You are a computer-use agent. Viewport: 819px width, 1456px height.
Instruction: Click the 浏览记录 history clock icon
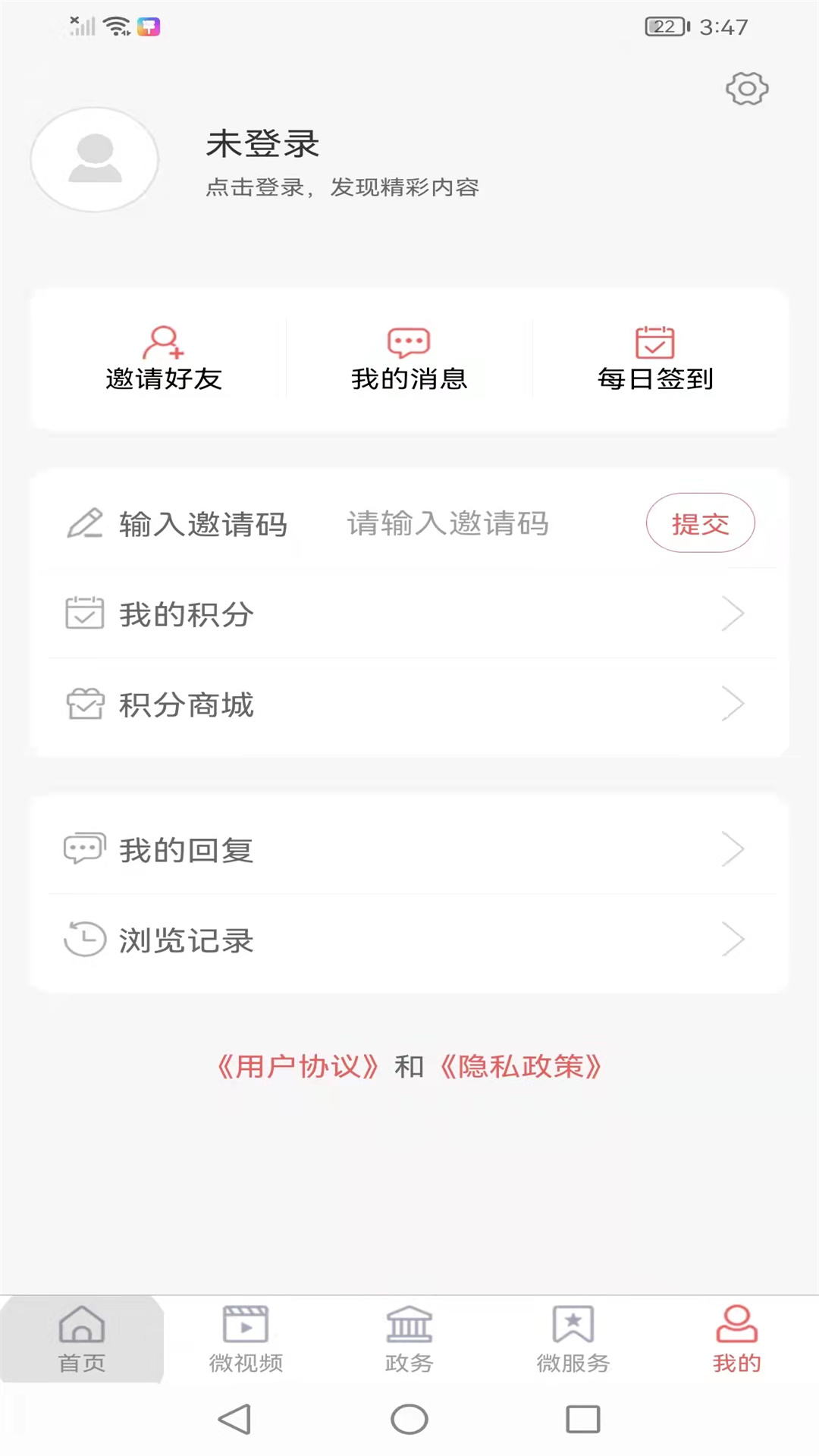pyautogui.click(x=85, y=939)
